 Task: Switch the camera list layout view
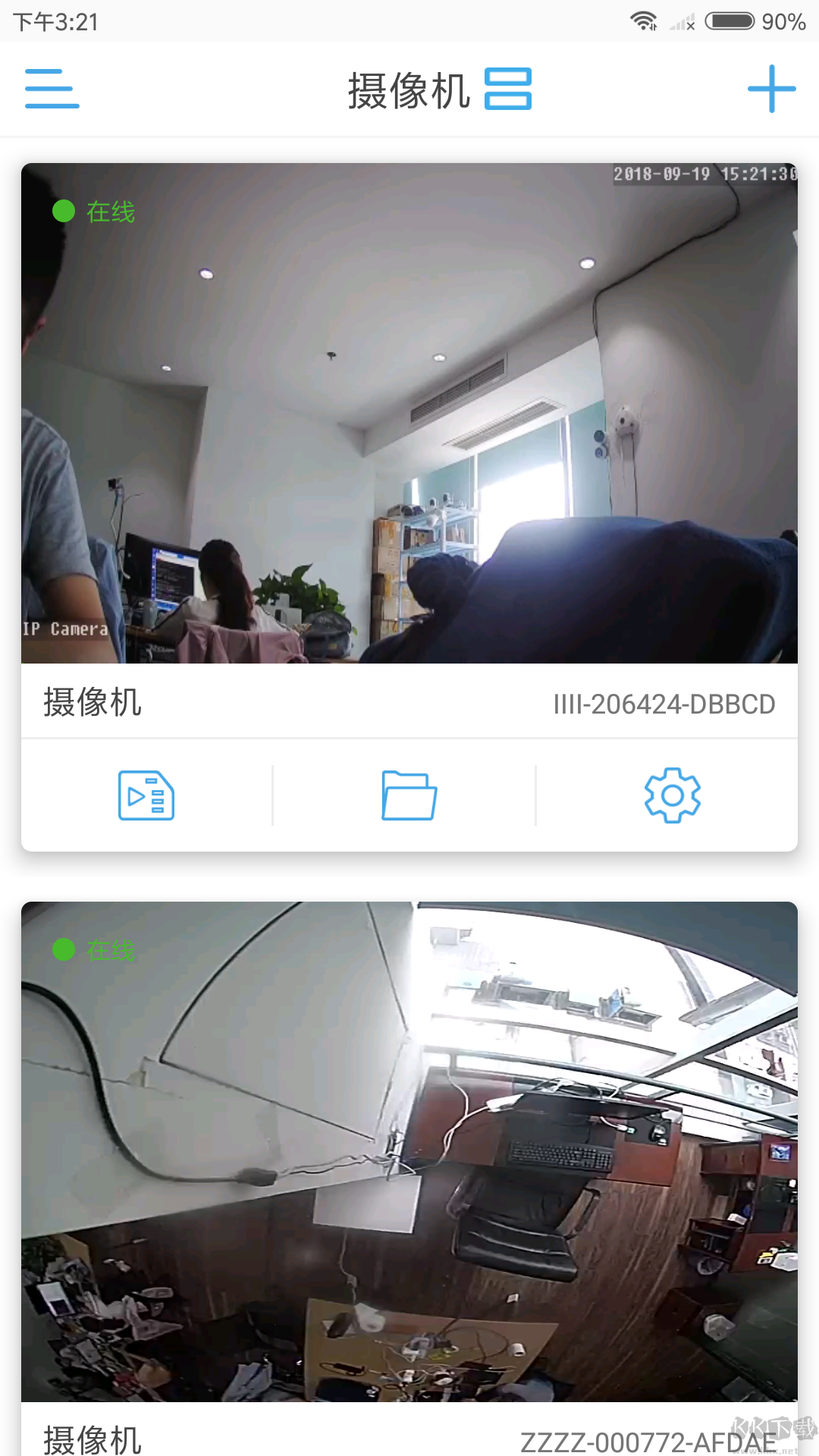pyautogui.click(x=508, y=89)
